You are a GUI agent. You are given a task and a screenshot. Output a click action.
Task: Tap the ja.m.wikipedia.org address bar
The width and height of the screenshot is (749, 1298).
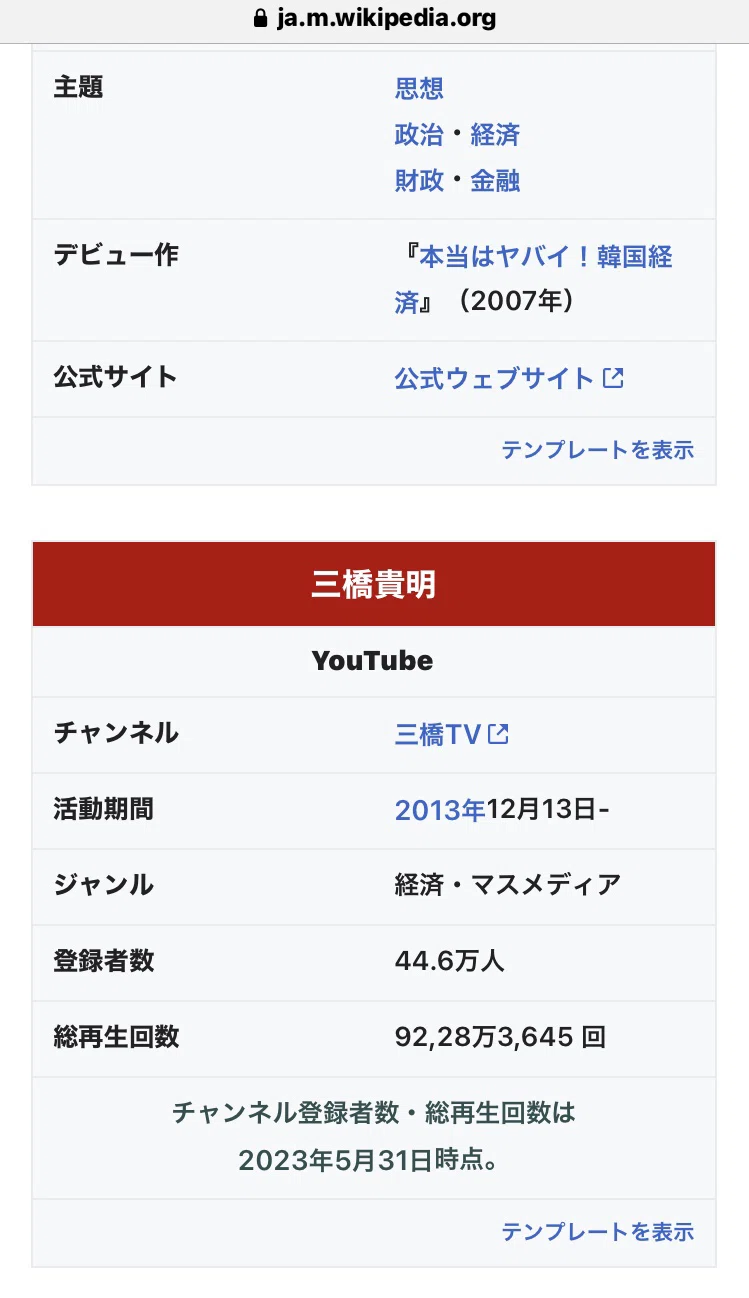point(375,18)
